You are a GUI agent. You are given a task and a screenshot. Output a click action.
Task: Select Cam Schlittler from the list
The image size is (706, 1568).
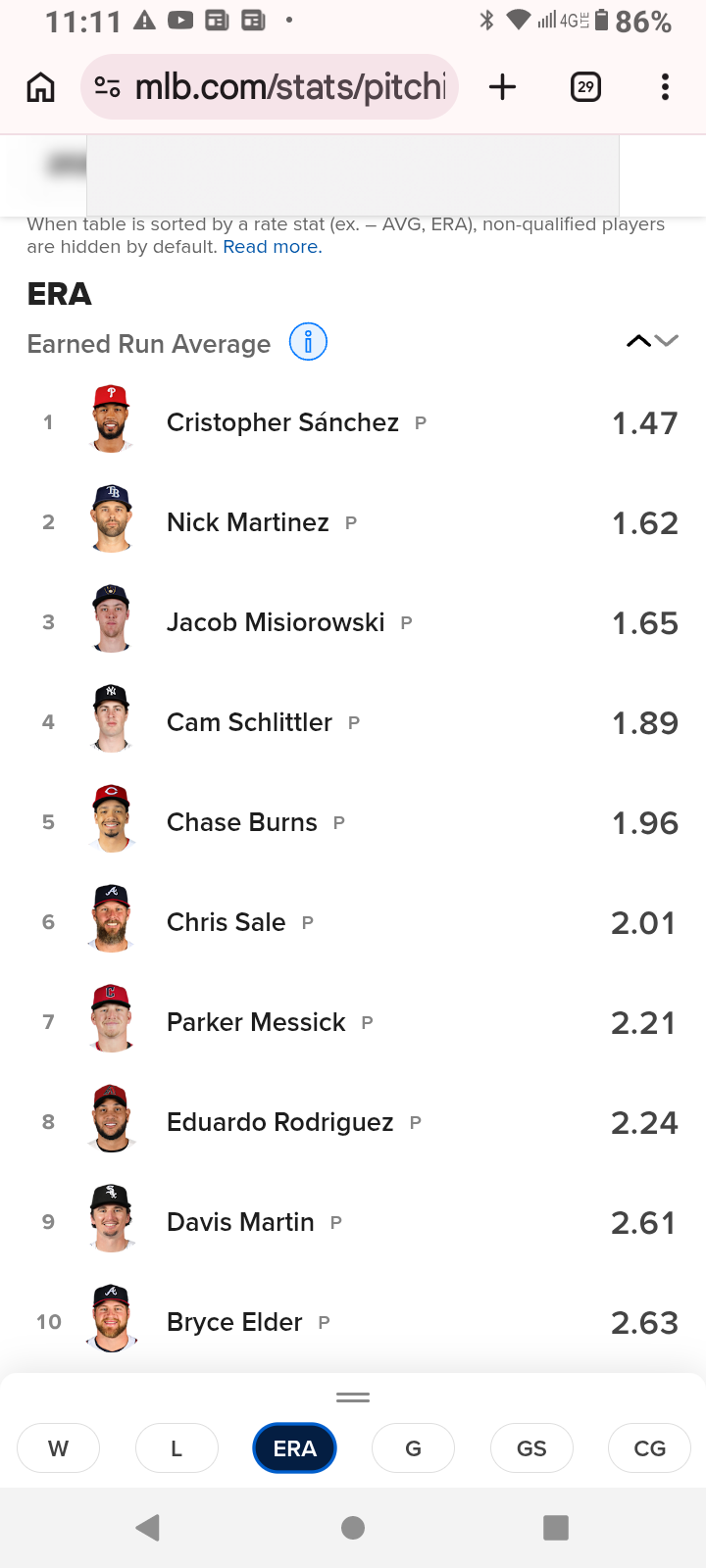pyautogui.click(x=249, y=722)
